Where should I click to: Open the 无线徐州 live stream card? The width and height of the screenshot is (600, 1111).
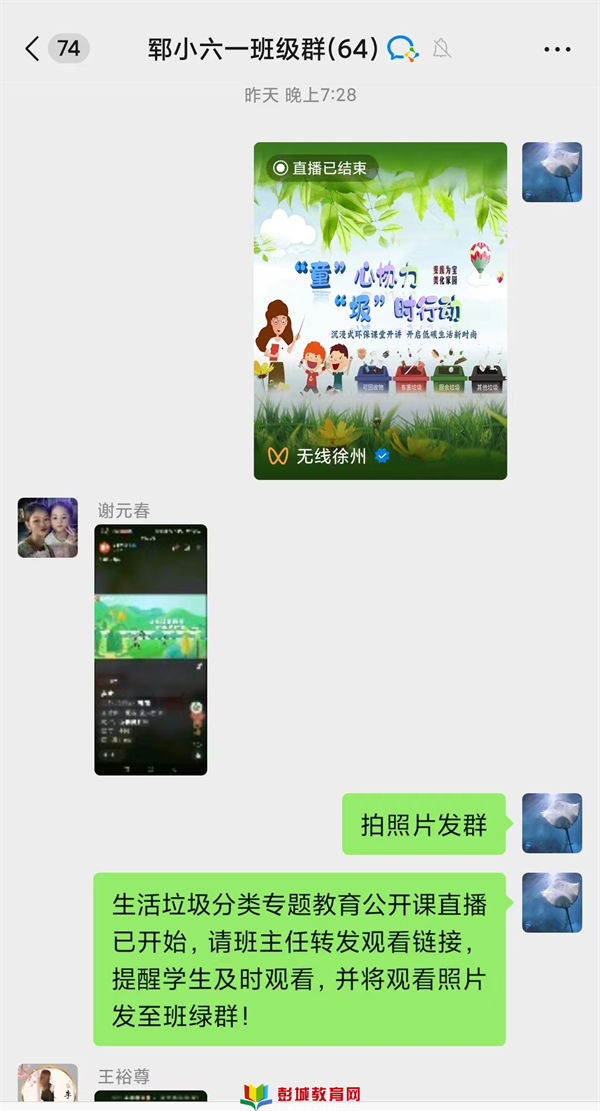click(380, 310)
